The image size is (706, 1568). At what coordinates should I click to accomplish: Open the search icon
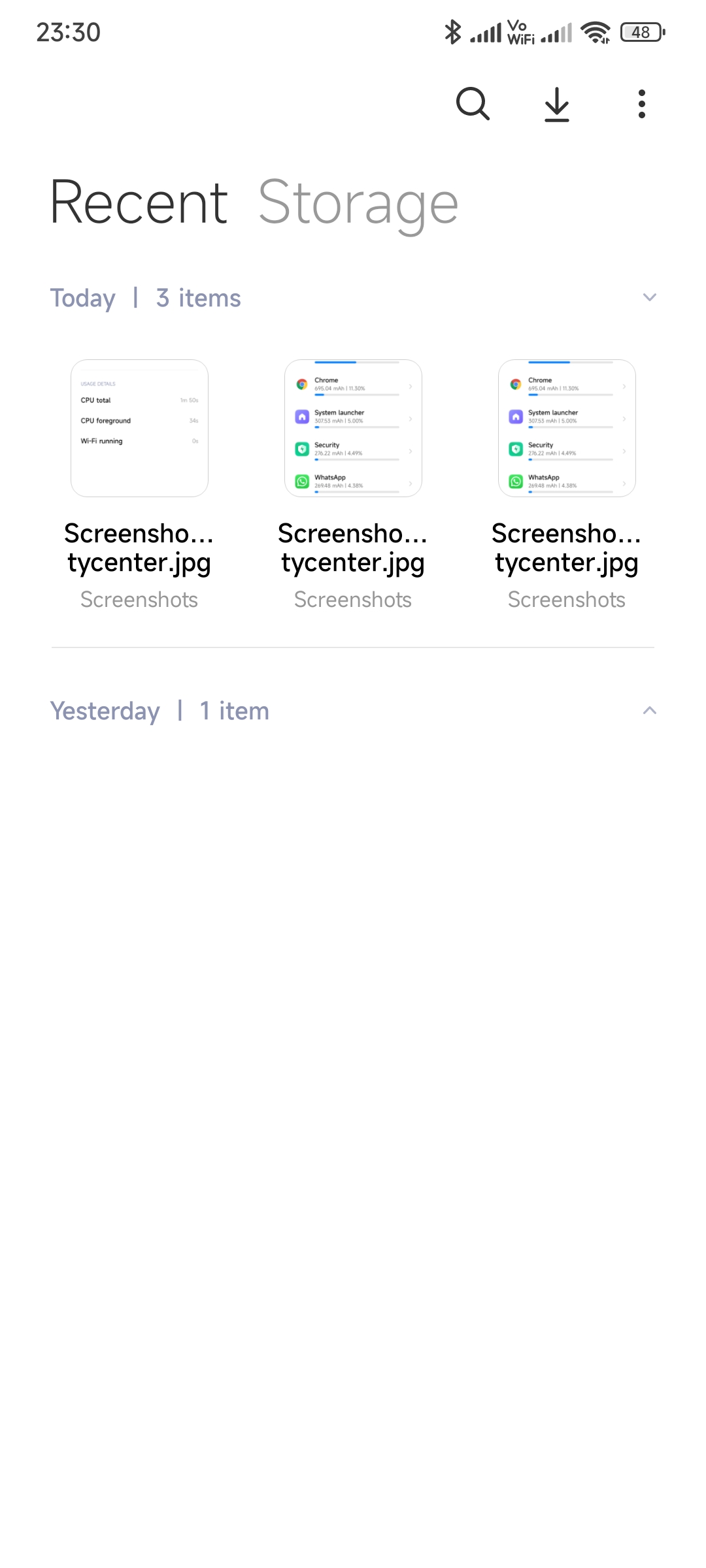pos(473,104)
